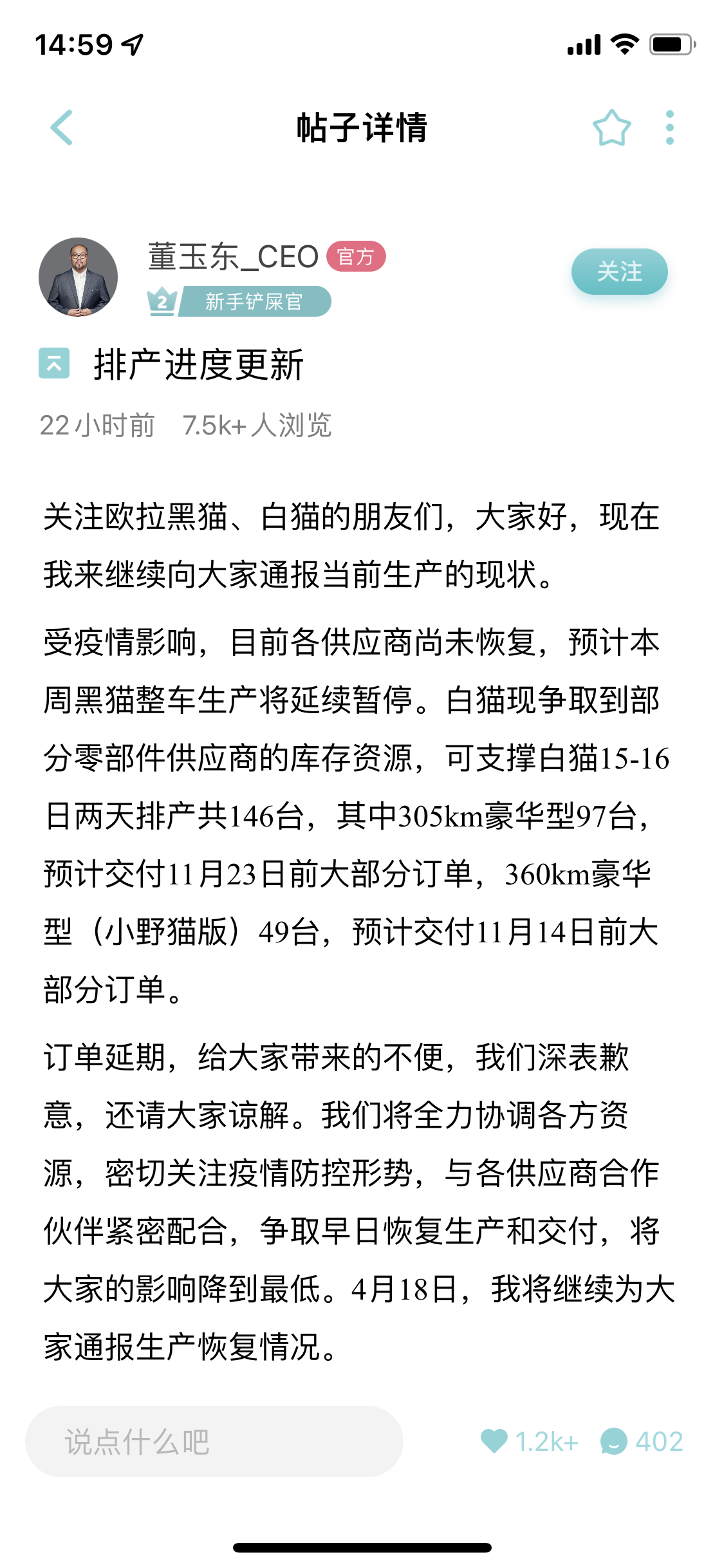Viewport: 724px width, 1568px height.
Task: Open the three-dot overflow menu
Action: 669,127
